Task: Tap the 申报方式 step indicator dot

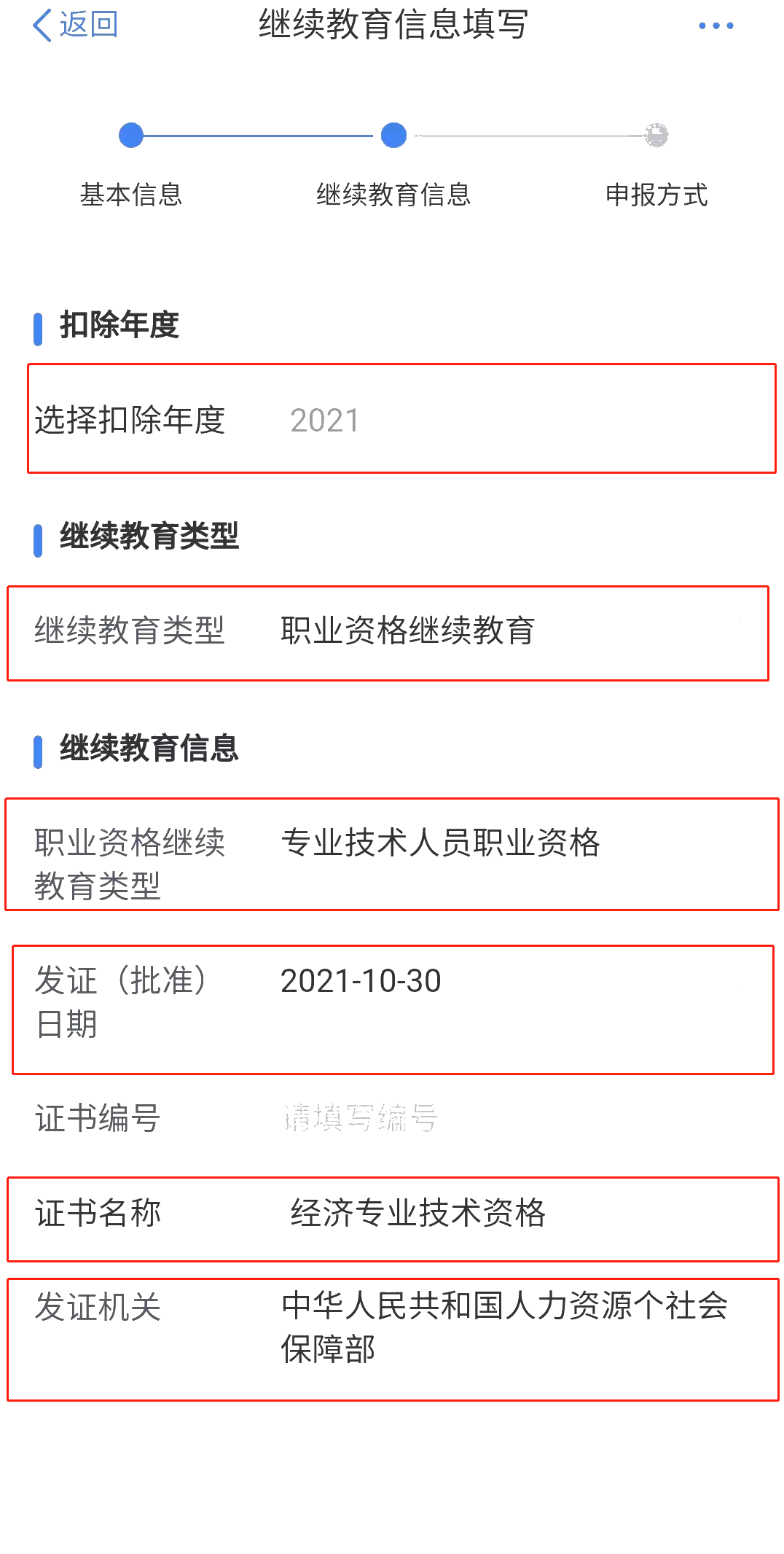Action: pyautogui.click(x=656, y=135)
